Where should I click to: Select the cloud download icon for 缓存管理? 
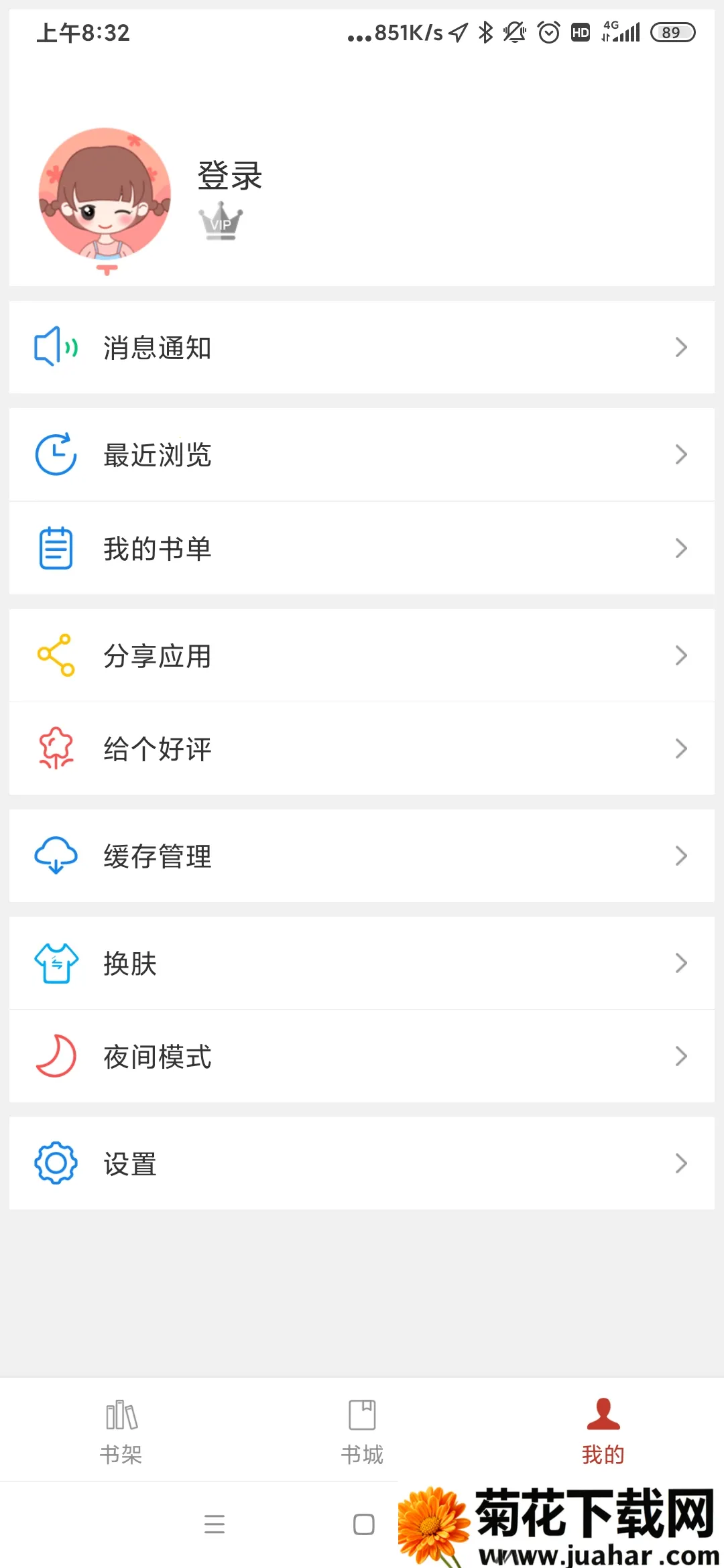click(x=56, y=856)
